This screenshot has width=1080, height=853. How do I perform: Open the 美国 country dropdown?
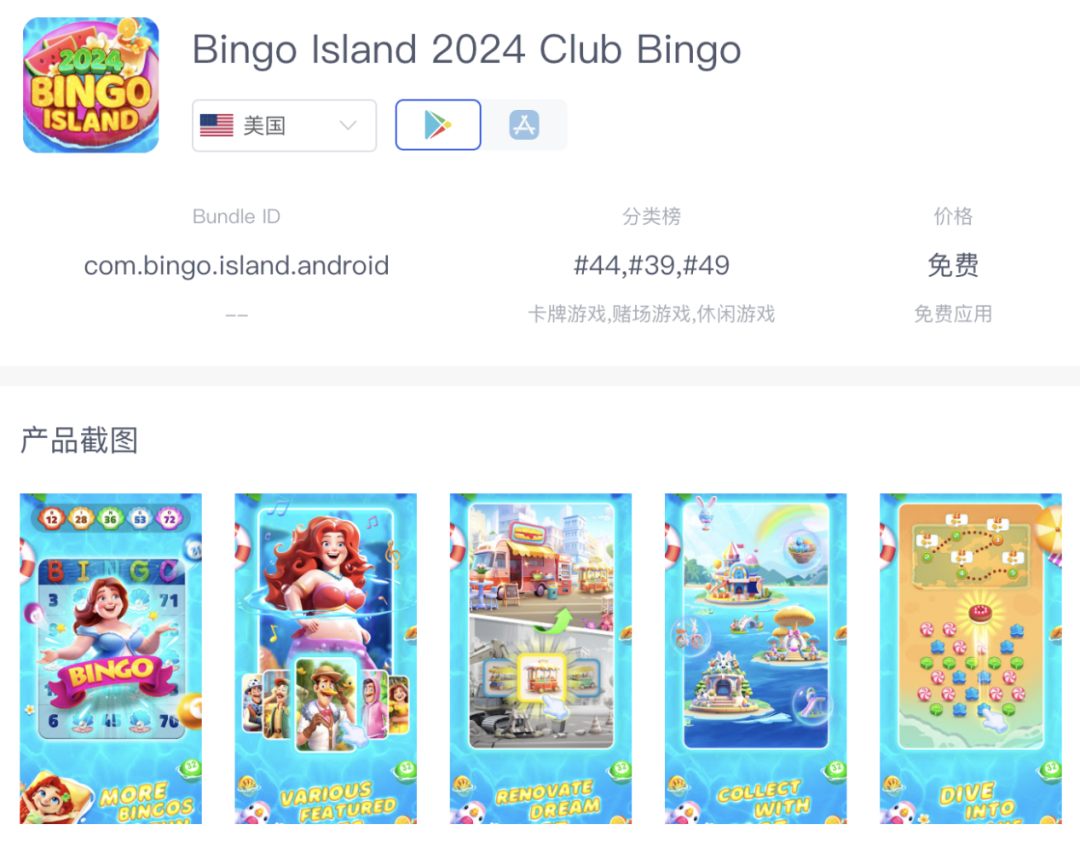[284, 126]
